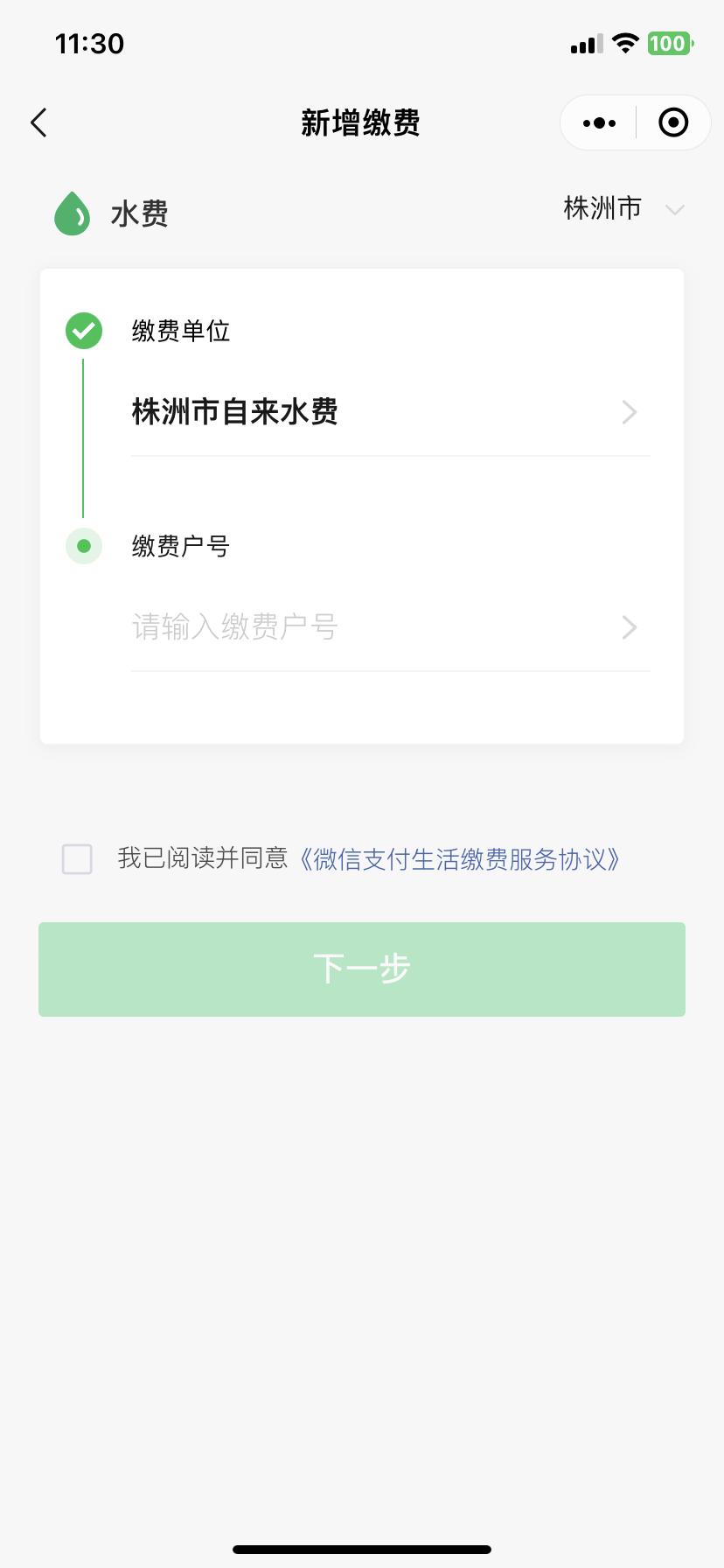Tap the mini-program capsule target icon

pos(673,122)
